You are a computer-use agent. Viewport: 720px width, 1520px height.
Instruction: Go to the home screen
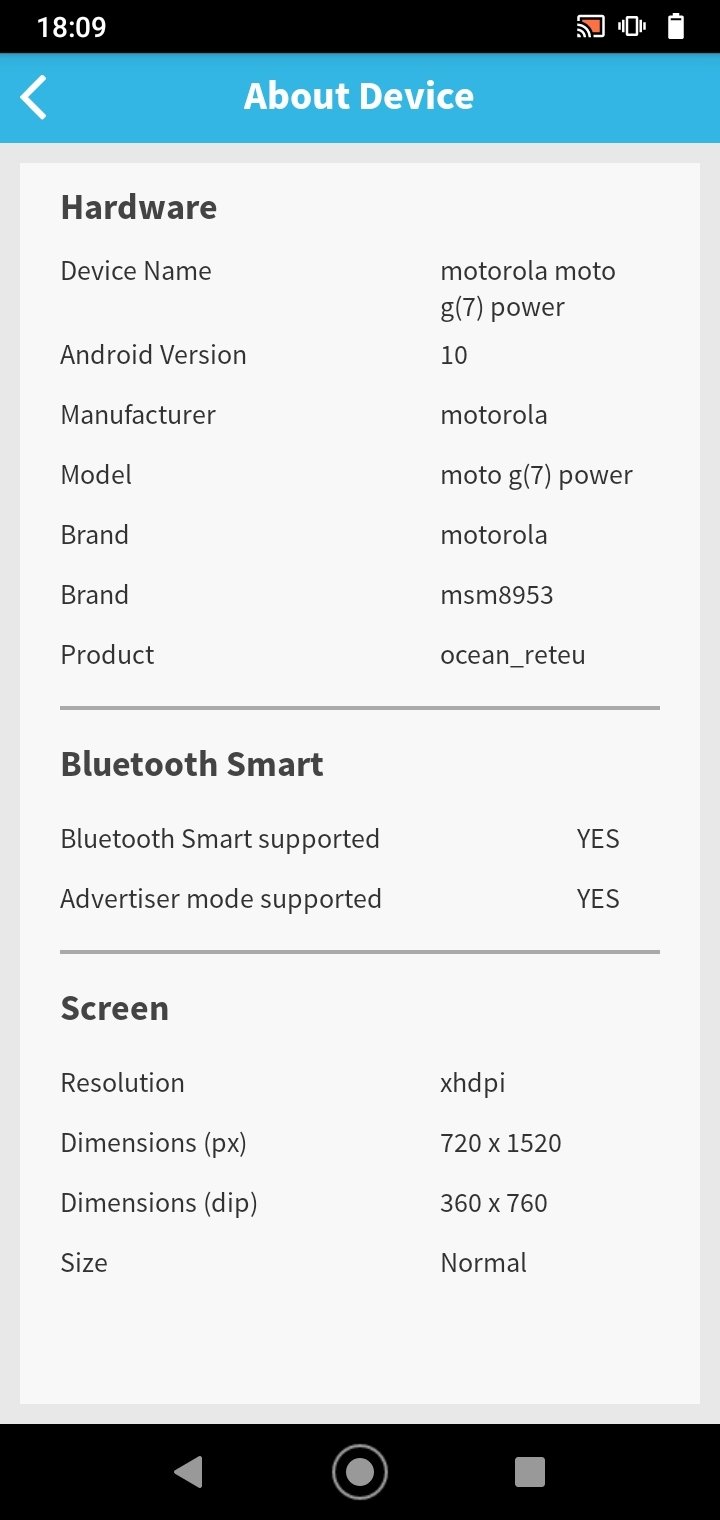click(x=360, y=1471)
